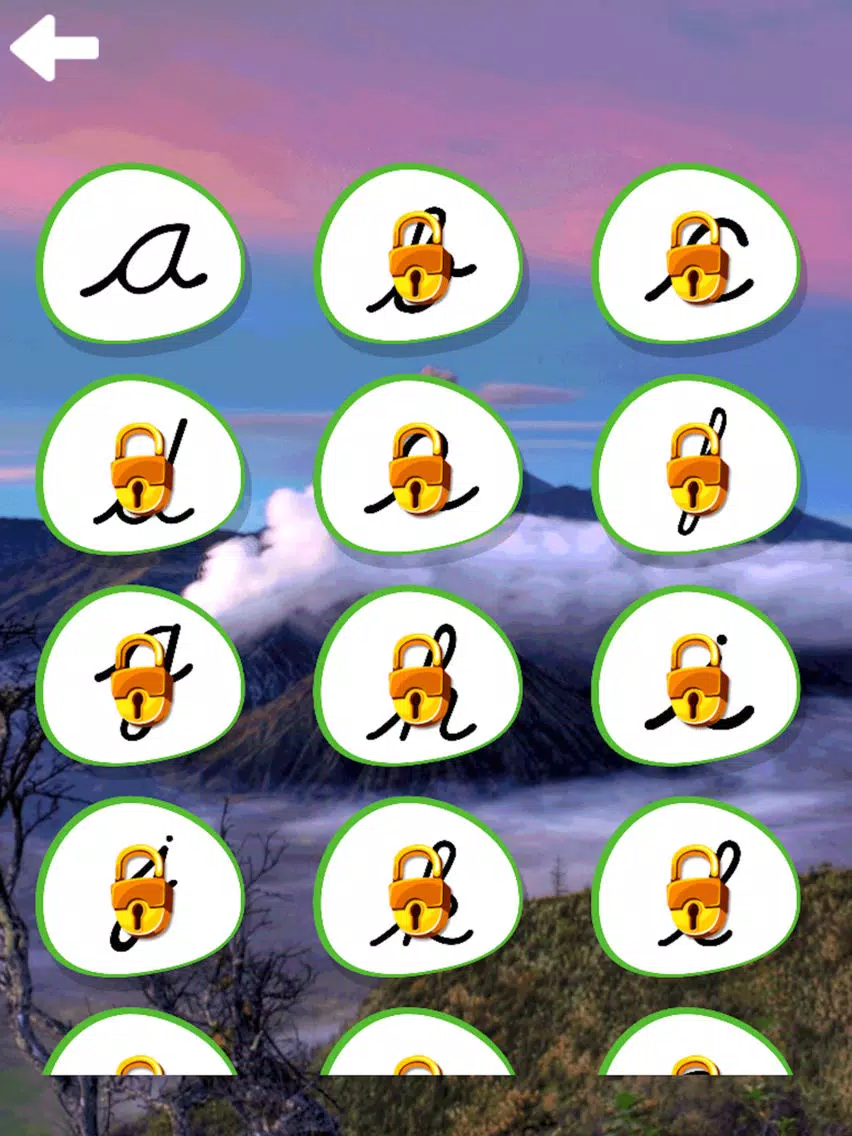Select the locked cursive letter b tile

pos(419,258)
